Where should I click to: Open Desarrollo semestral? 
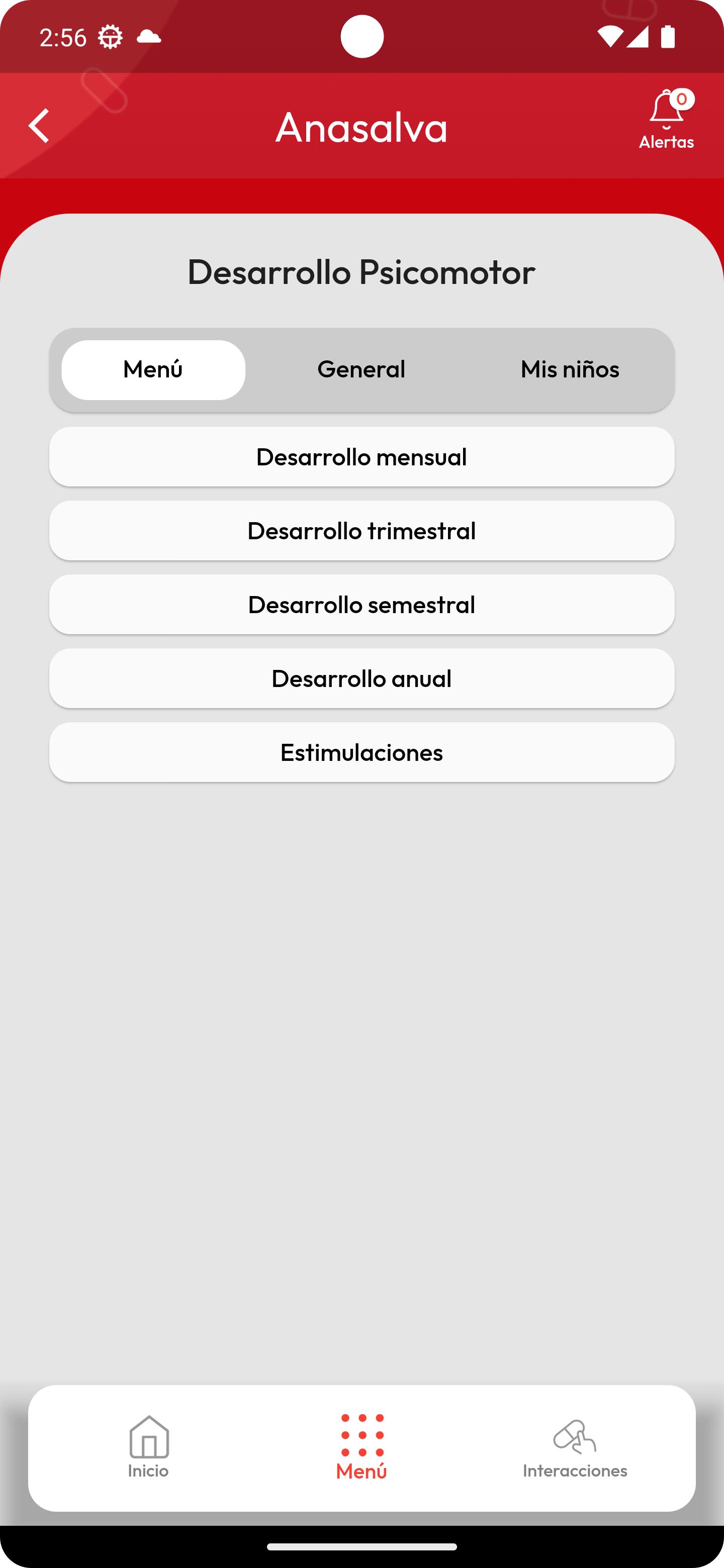point(361,605)
